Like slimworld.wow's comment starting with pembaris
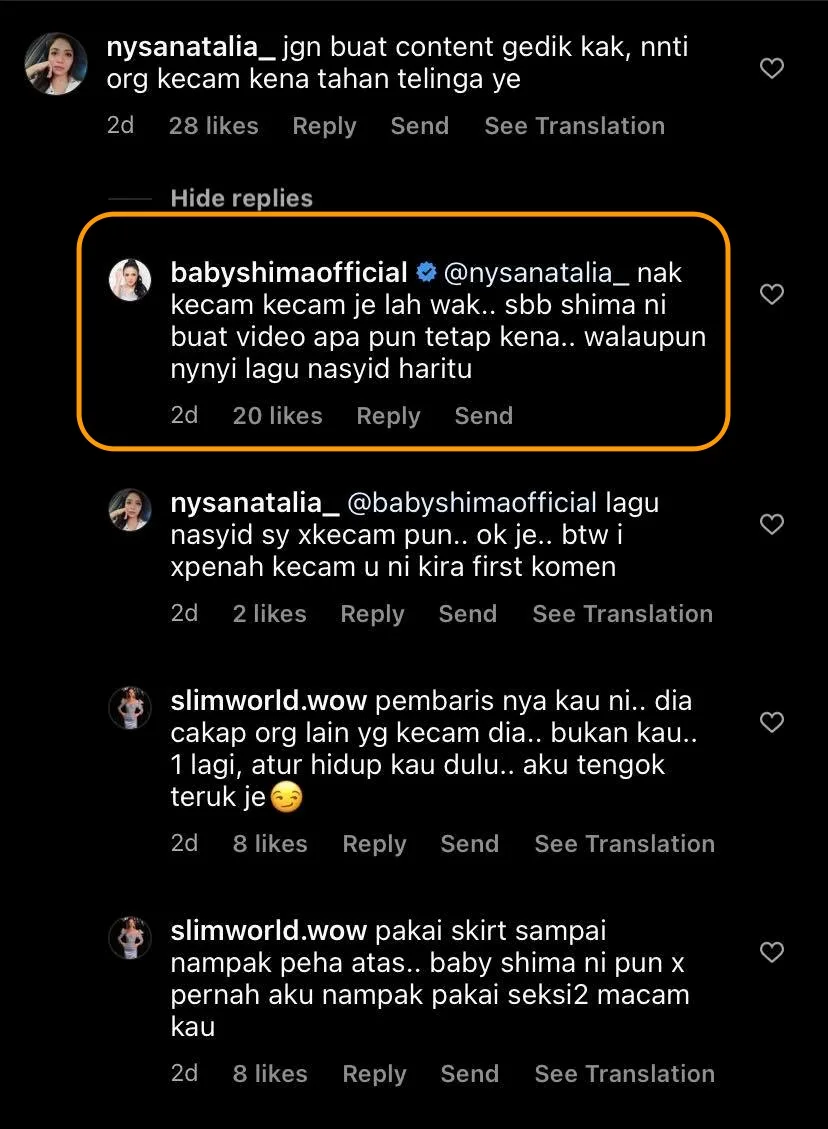 coord(772,722)
